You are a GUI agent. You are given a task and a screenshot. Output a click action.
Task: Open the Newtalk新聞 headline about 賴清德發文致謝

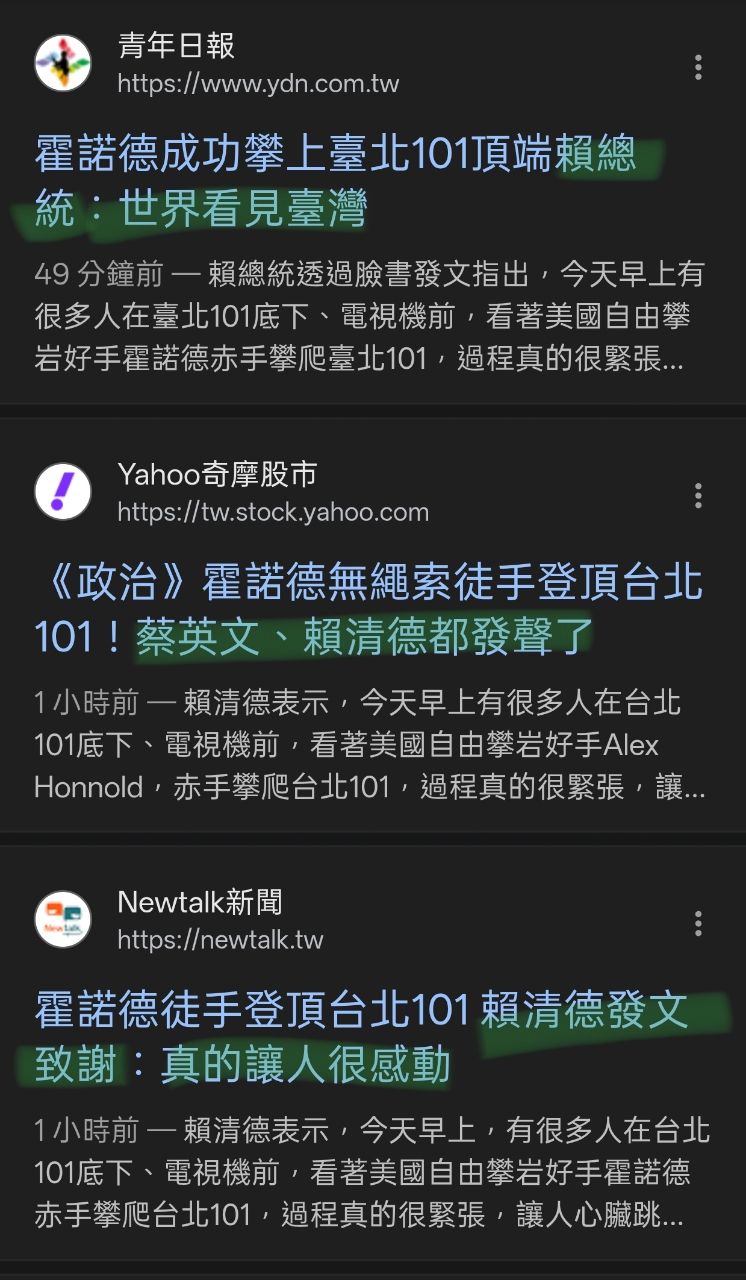tap(360, 1038)
